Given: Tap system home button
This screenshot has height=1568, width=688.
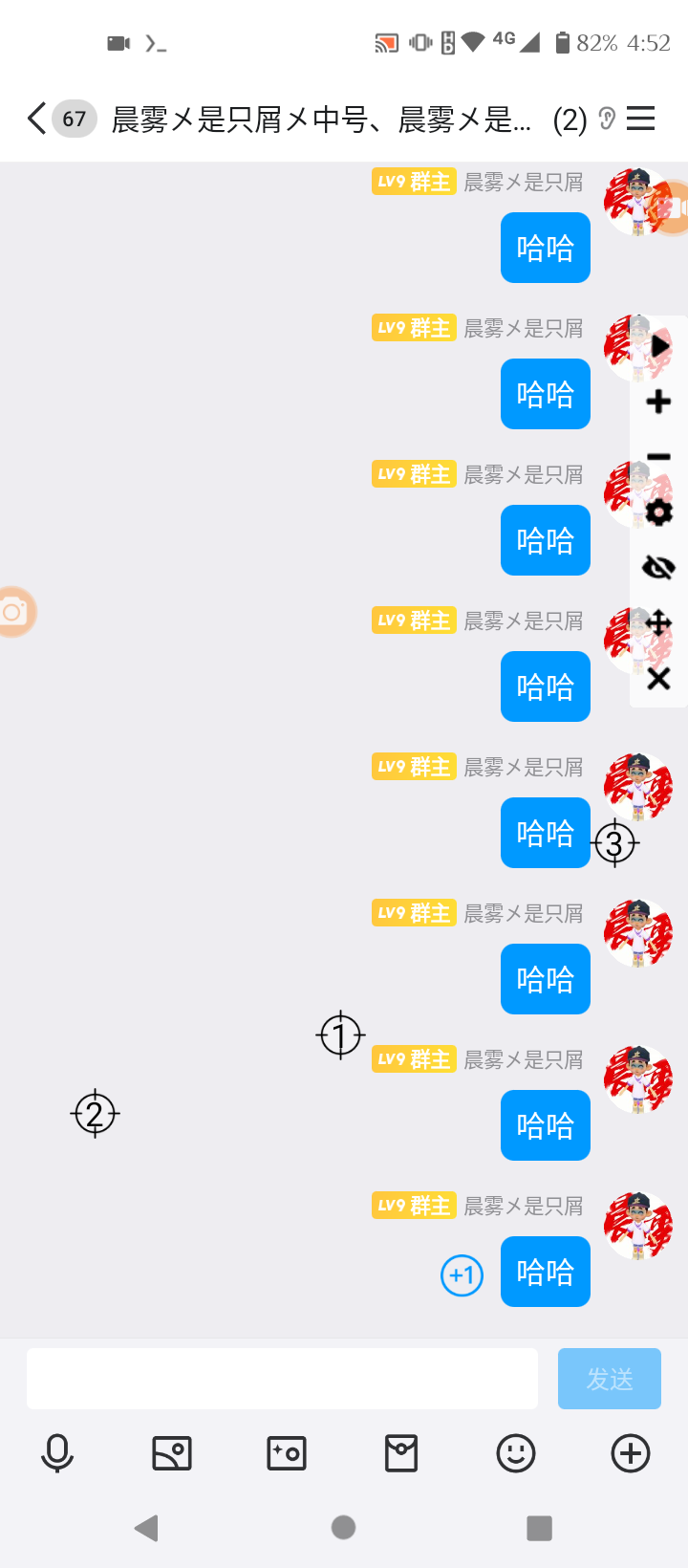Looking at the screenshot, I should coord(344,1528).
